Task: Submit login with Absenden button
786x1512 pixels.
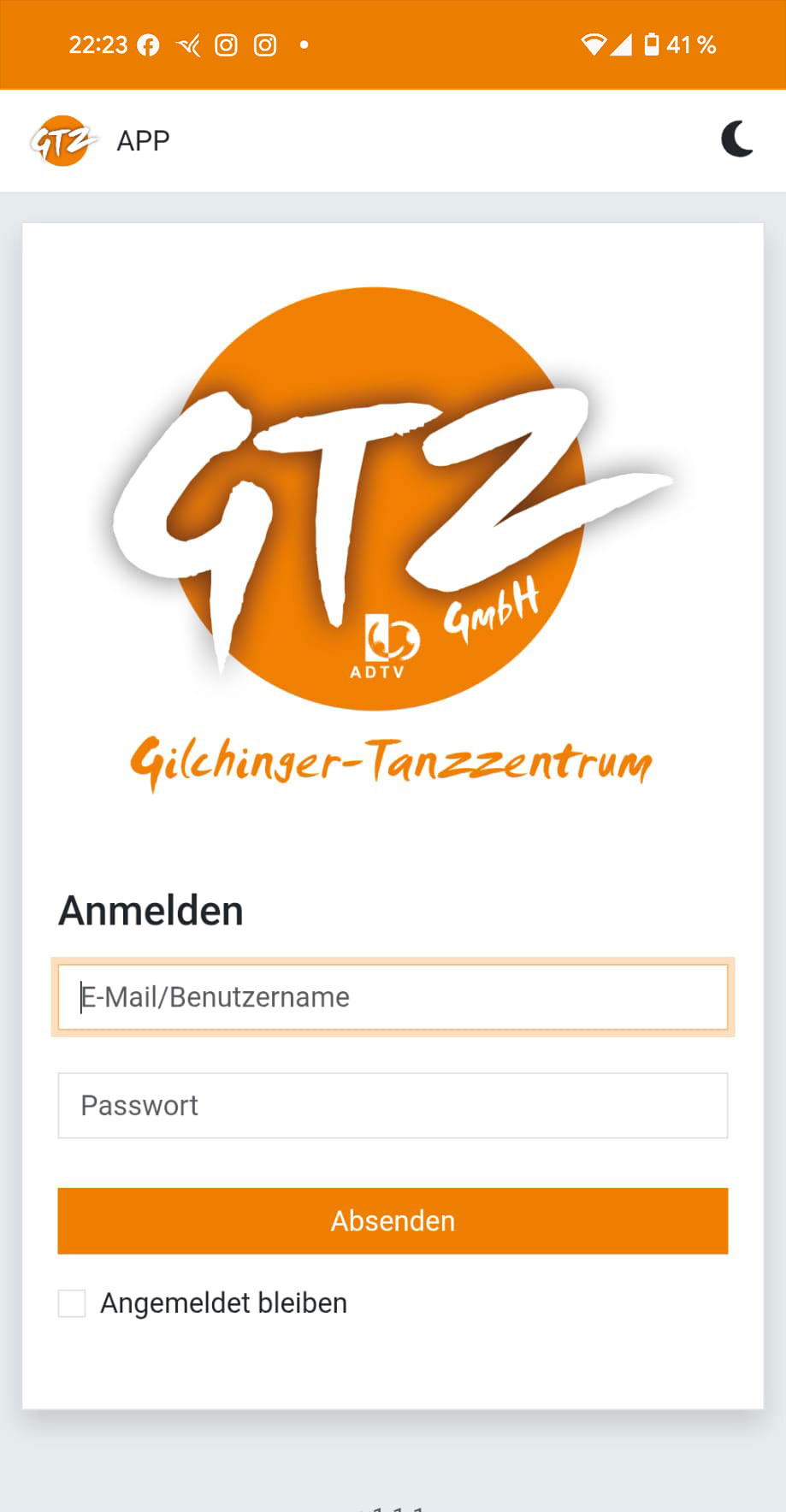Action: point(393,1220)
